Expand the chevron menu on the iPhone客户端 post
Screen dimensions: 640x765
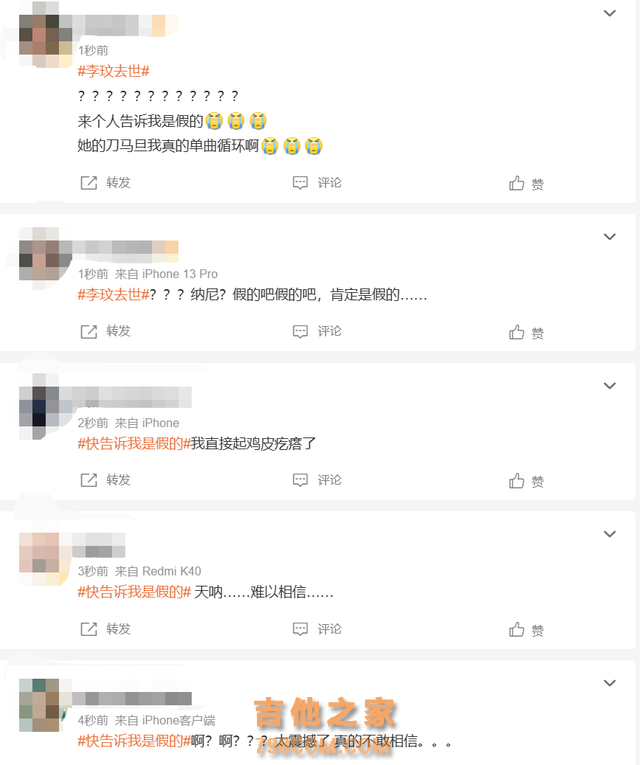[x=609, y=683]
